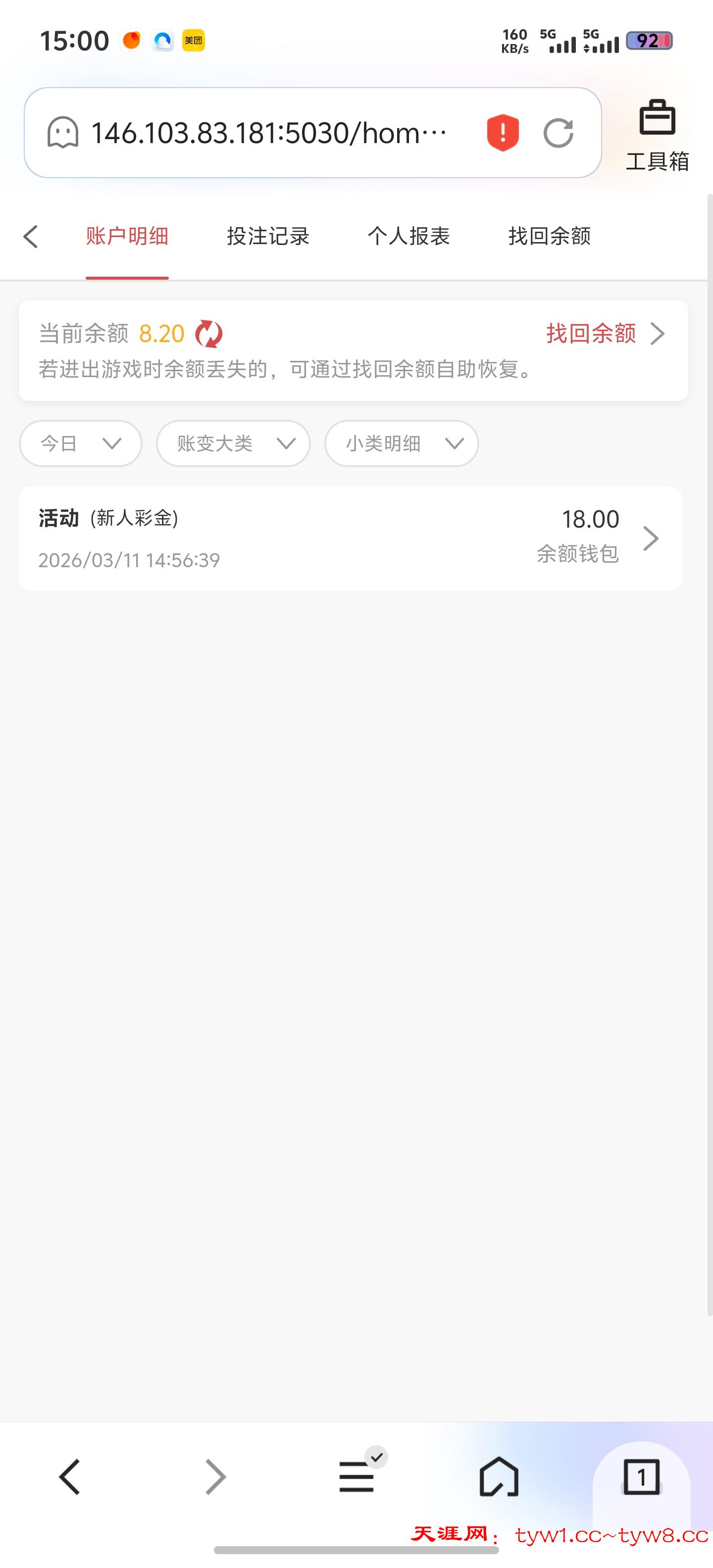Refresh the current balance with the circular arrows icon
Screen dimensions: 713x1568
coord(208,333)
